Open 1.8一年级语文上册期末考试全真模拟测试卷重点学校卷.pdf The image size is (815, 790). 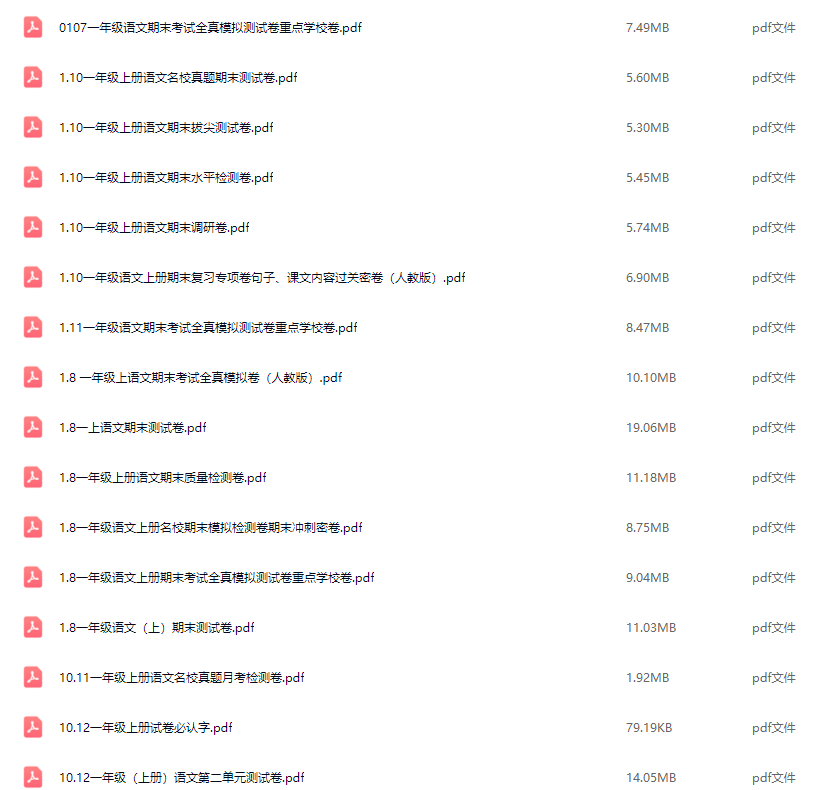tap(216, 578)
